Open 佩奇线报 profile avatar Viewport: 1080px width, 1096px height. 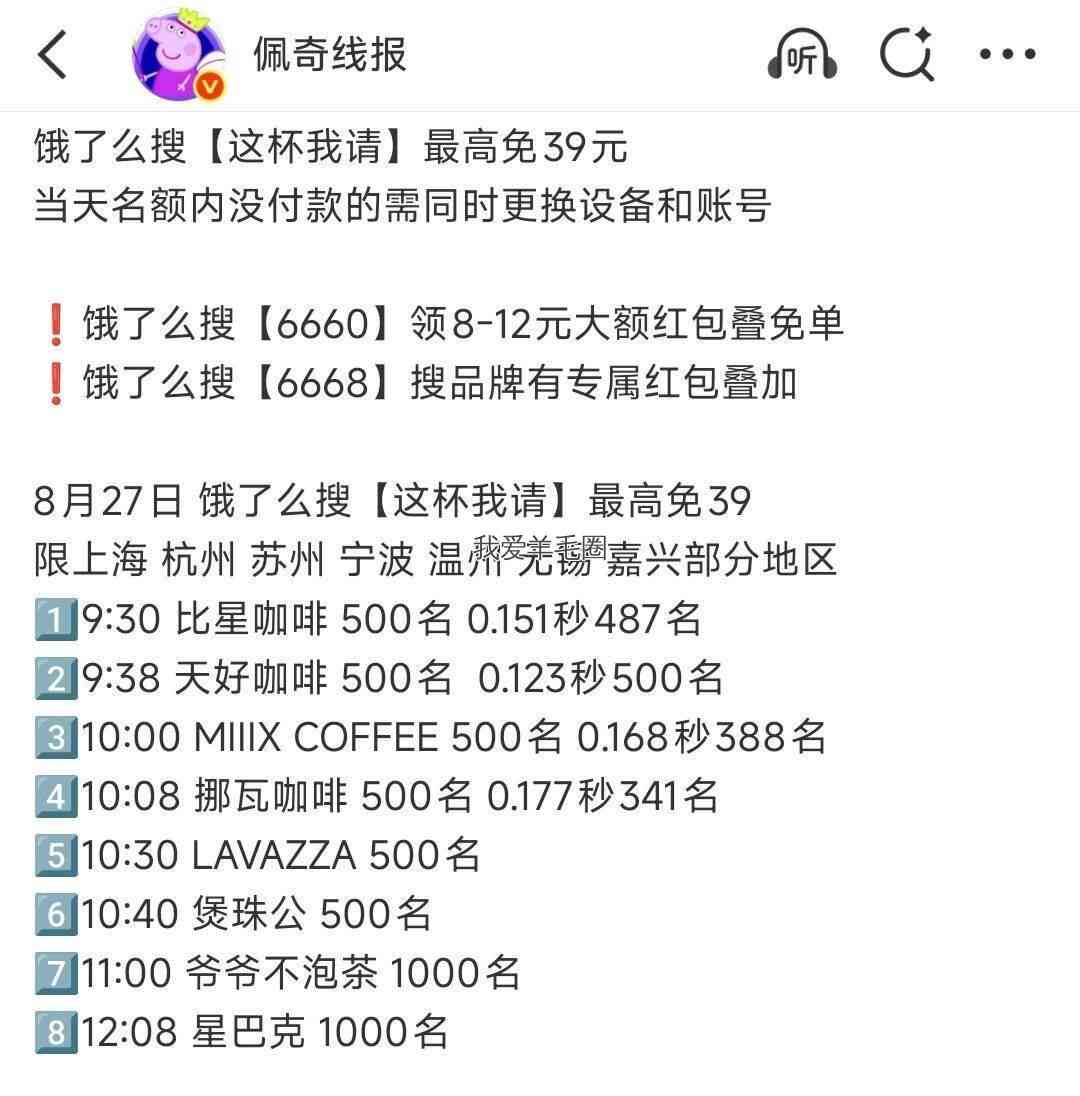click(x=178, y=56)
